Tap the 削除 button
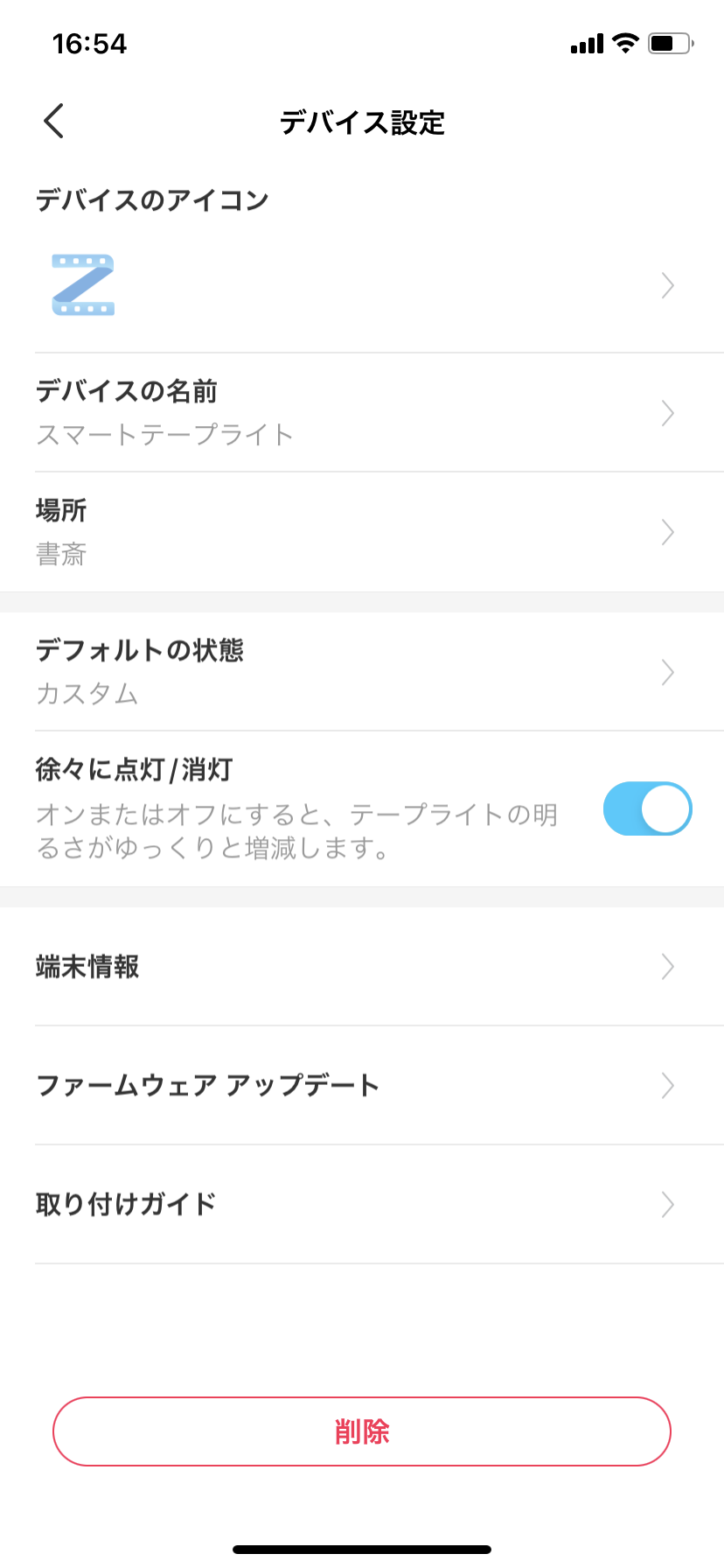Screen dimensions: 724x1568 click(362, 1431)
